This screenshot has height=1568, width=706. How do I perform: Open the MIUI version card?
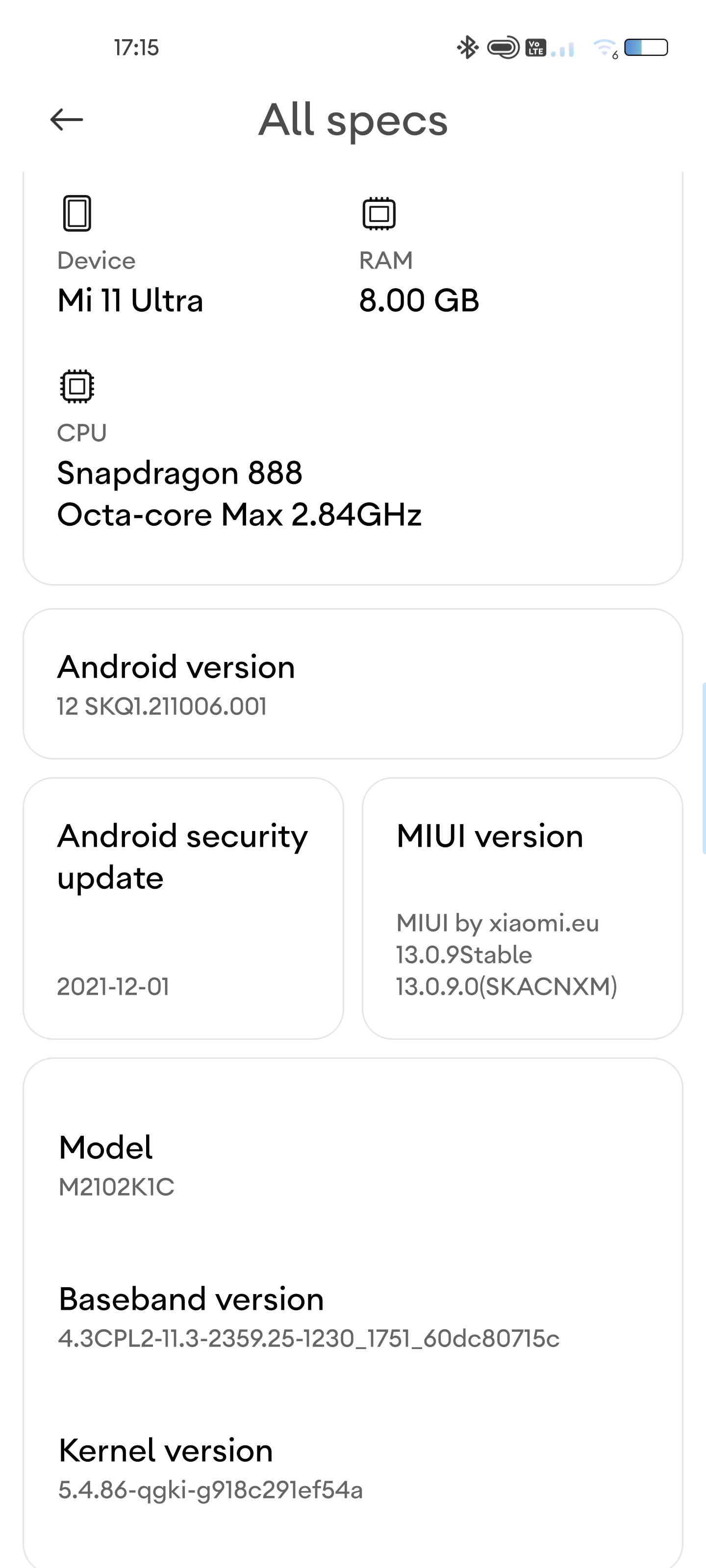(522, 908)
